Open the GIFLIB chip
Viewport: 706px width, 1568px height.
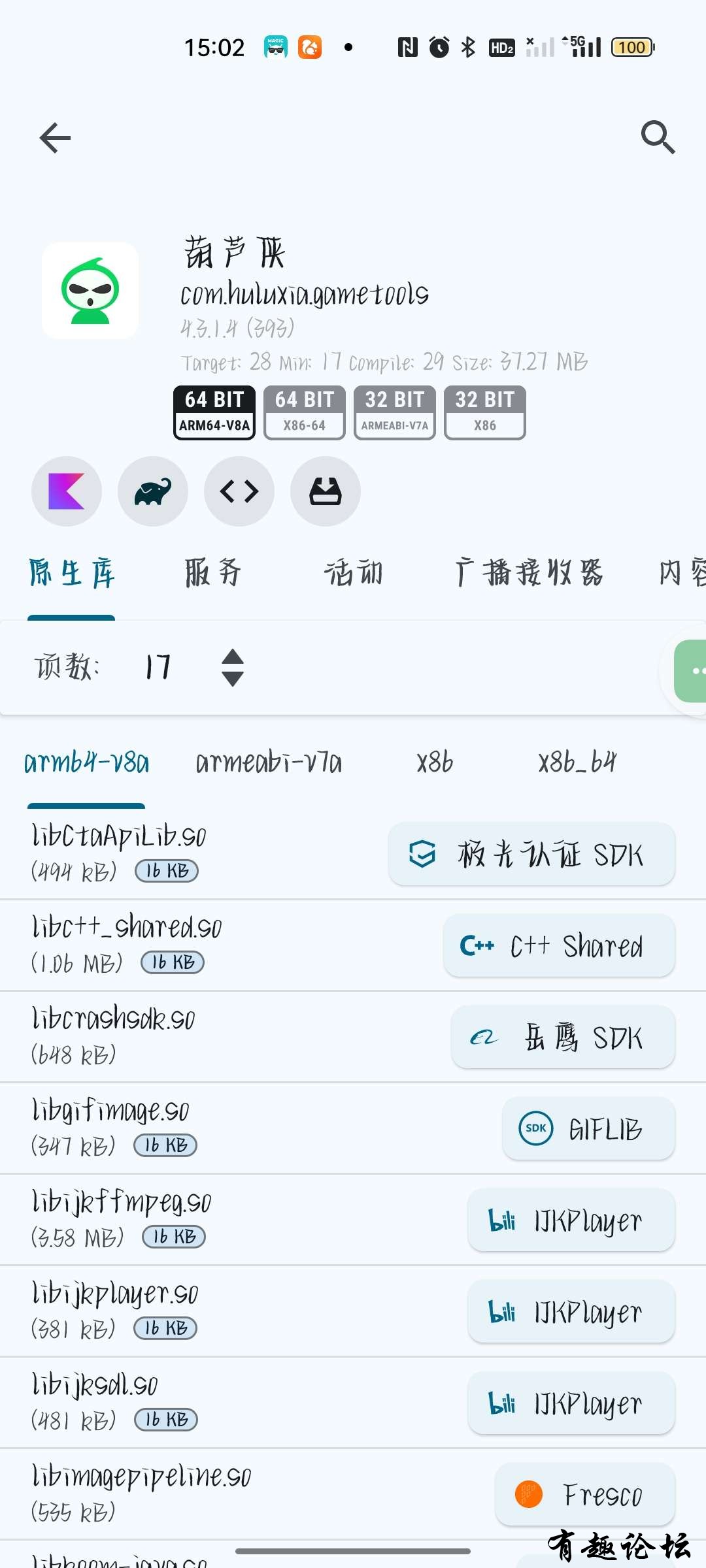click(588, 1129)
